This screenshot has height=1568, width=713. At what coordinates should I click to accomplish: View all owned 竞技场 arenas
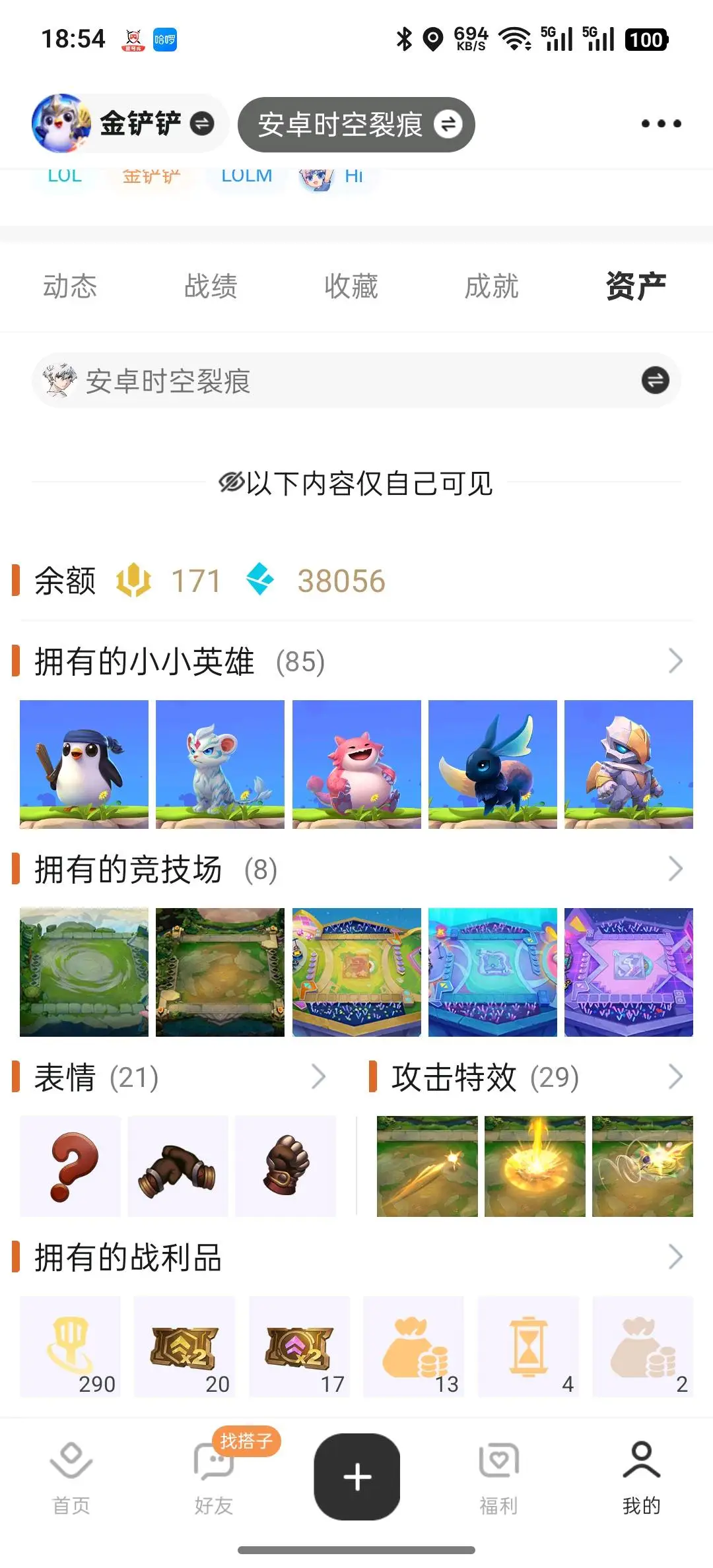click(x=675, y=869)
